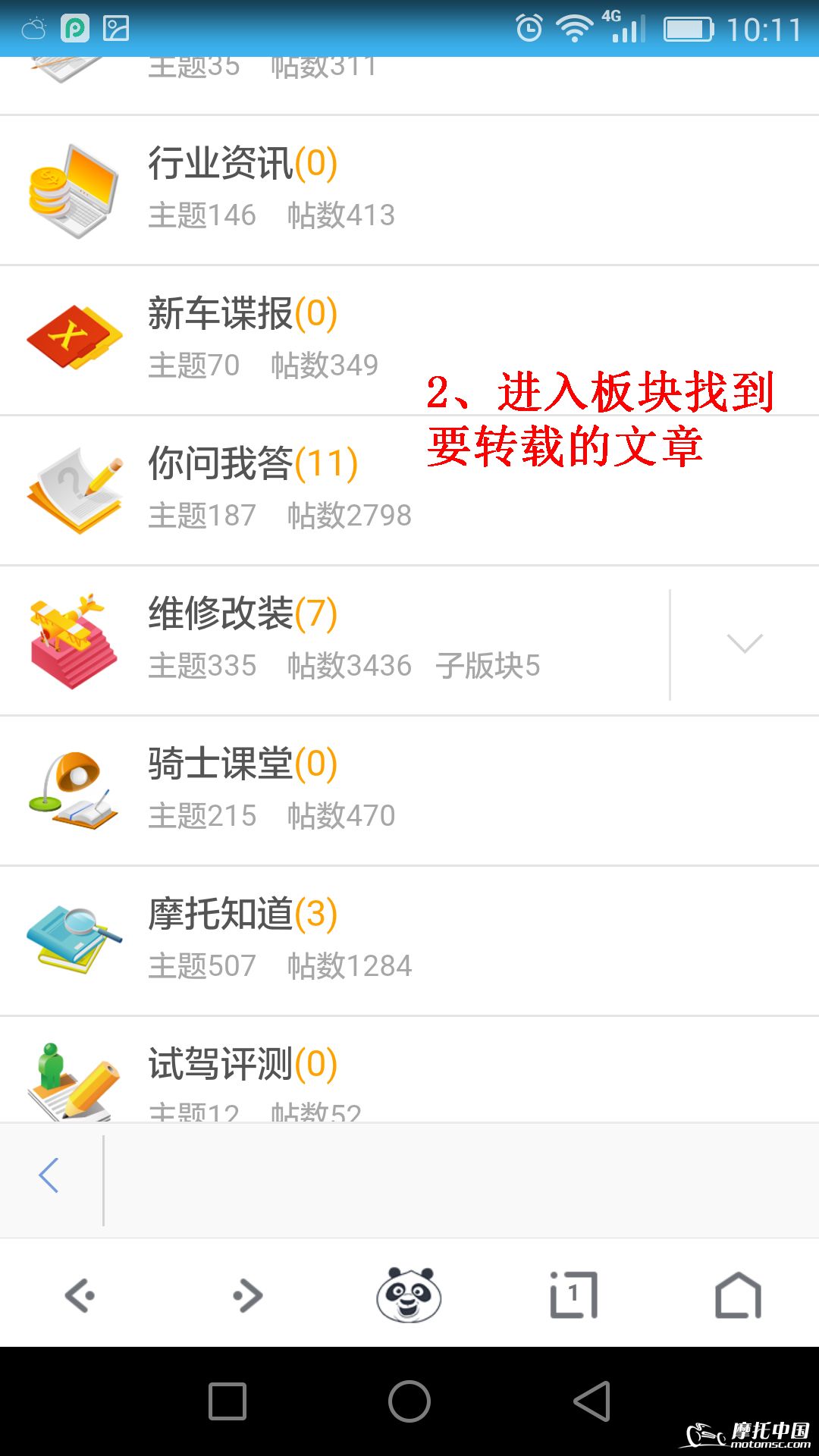This screenshot has width=819, height=1456.
Task: Tap the blue back arrow in page footer
Action: (49, 1175)
